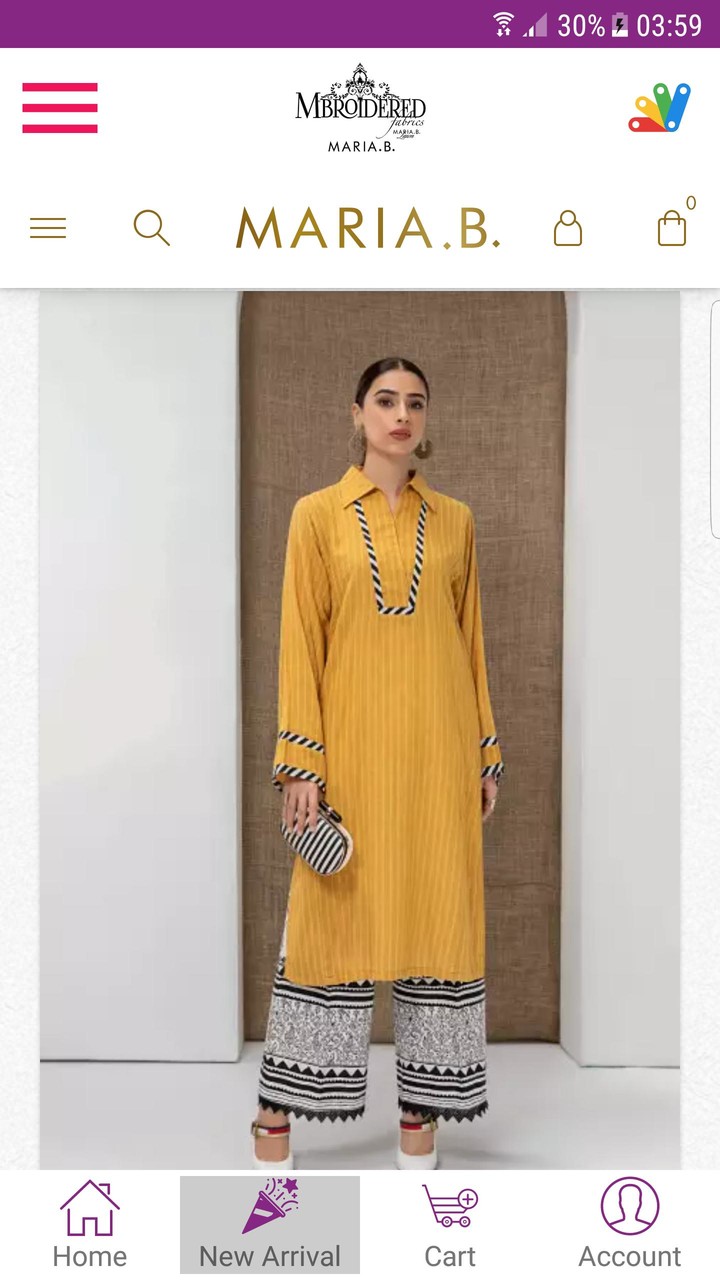
Task: View the shopping bag
Action: pos(673,227)
